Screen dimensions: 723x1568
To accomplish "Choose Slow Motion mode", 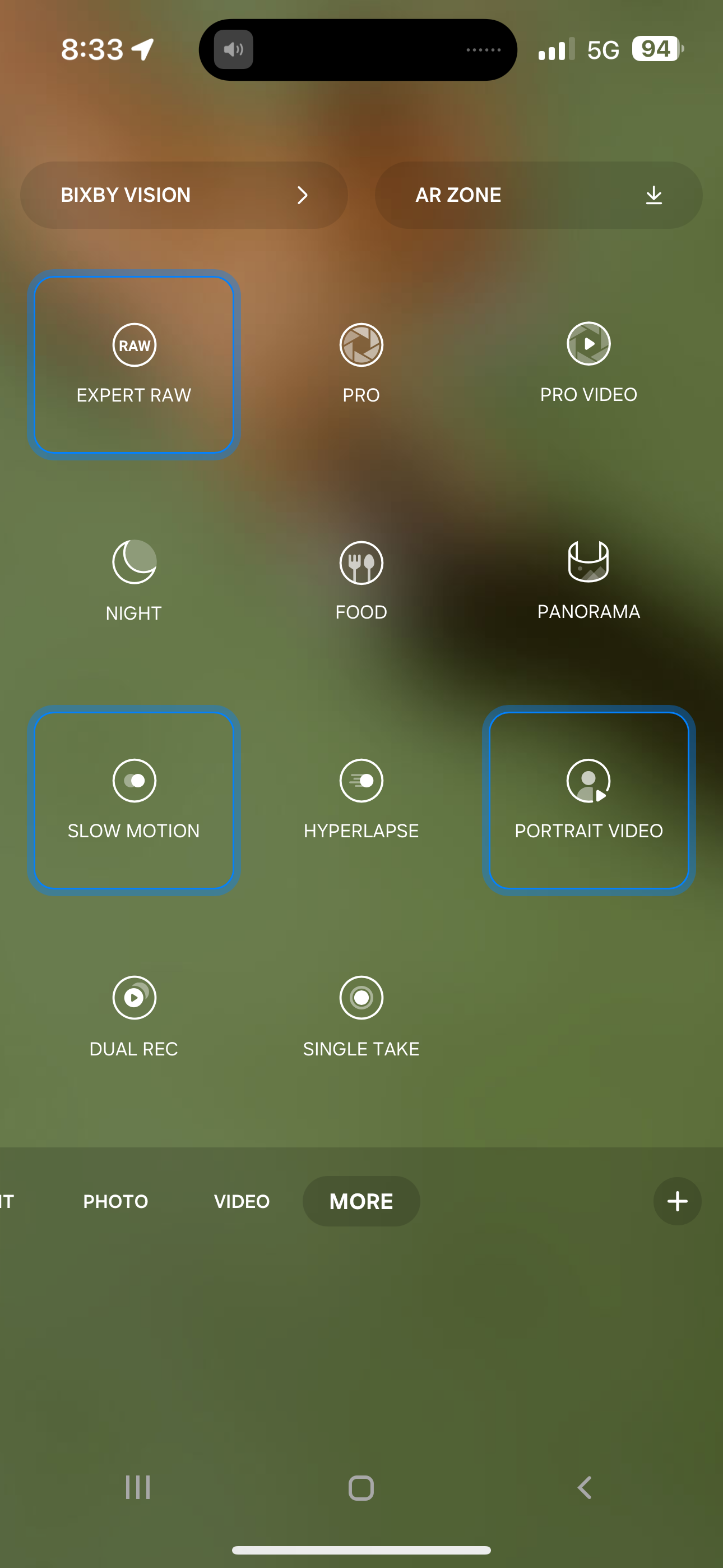I will (134, 800).
